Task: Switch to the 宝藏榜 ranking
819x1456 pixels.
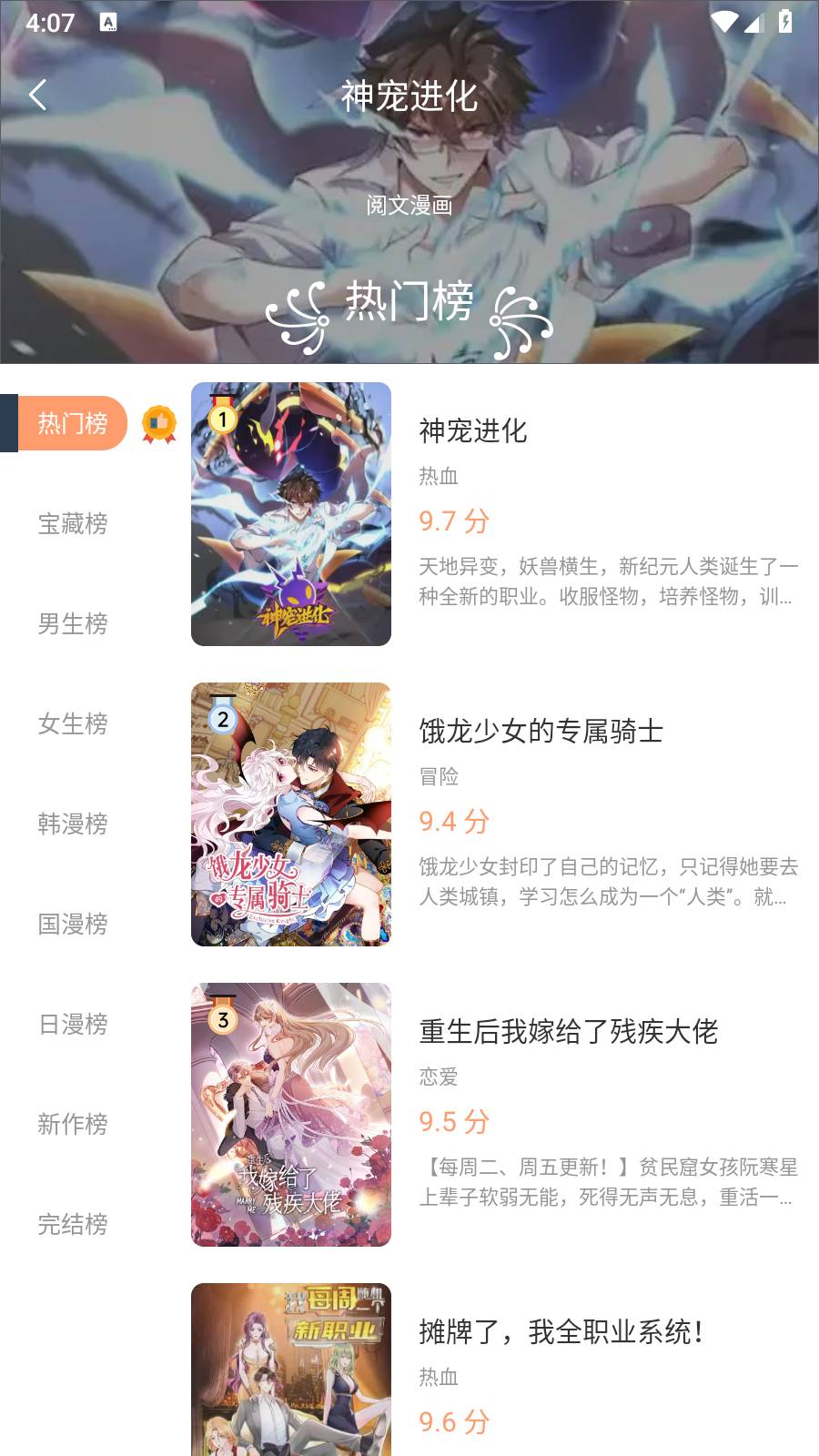Action: coord(73,525)
